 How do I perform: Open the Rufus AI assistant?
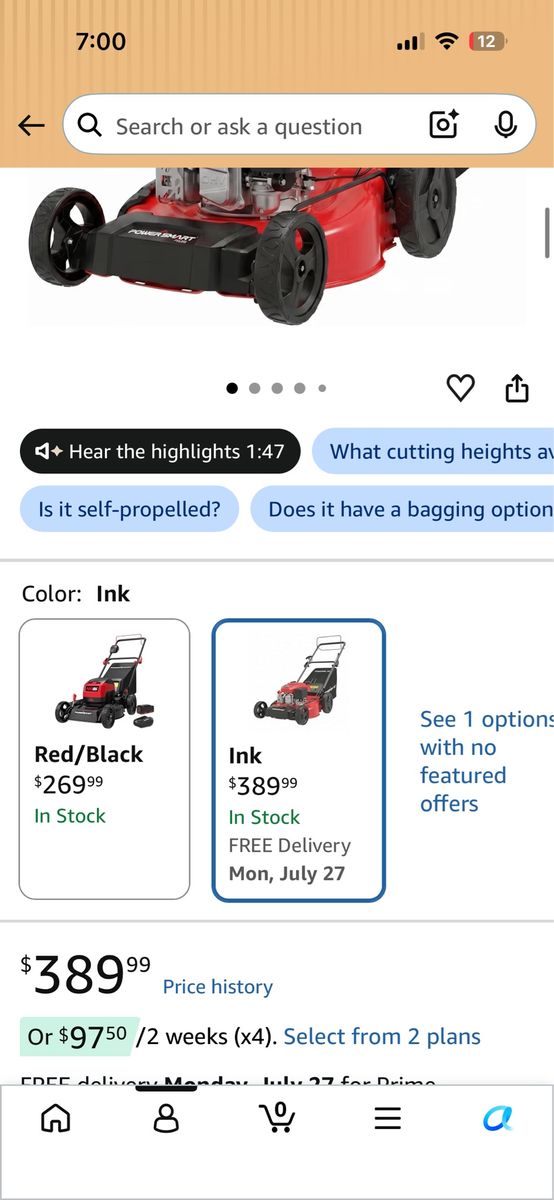(497, 1118)
